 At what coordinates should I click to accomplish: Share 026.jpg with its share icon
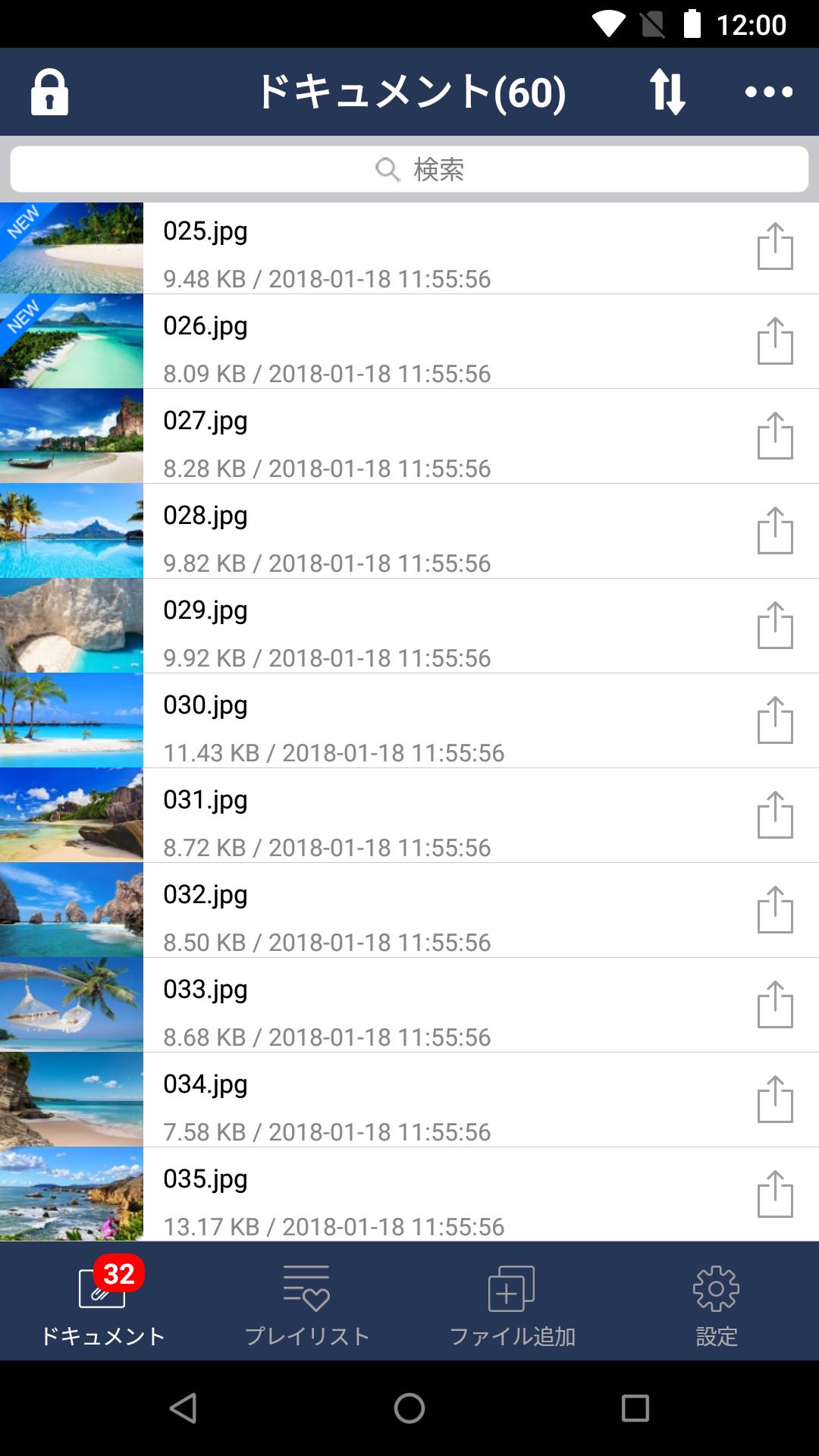click(775, 341)
